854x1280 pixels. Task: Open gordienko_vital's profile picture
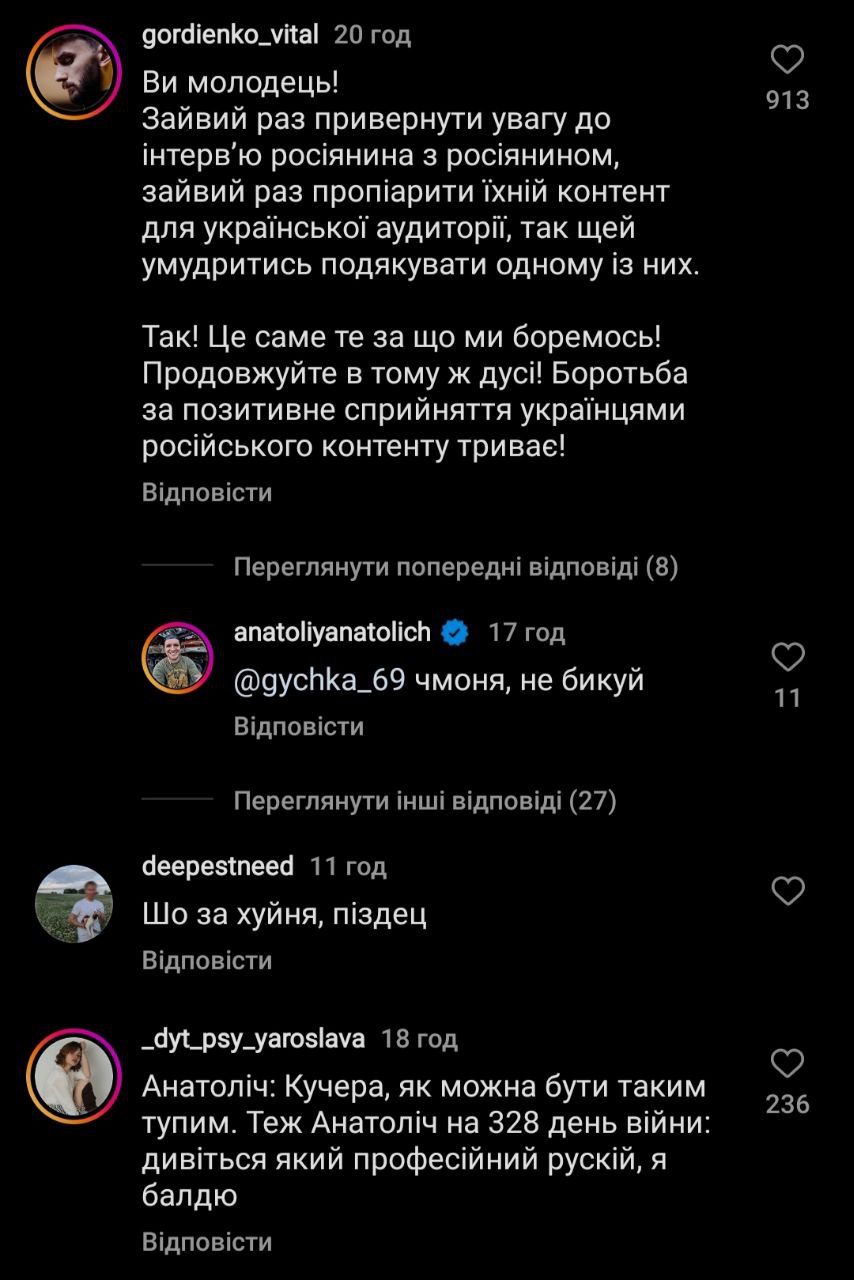(x=73, y=72)
